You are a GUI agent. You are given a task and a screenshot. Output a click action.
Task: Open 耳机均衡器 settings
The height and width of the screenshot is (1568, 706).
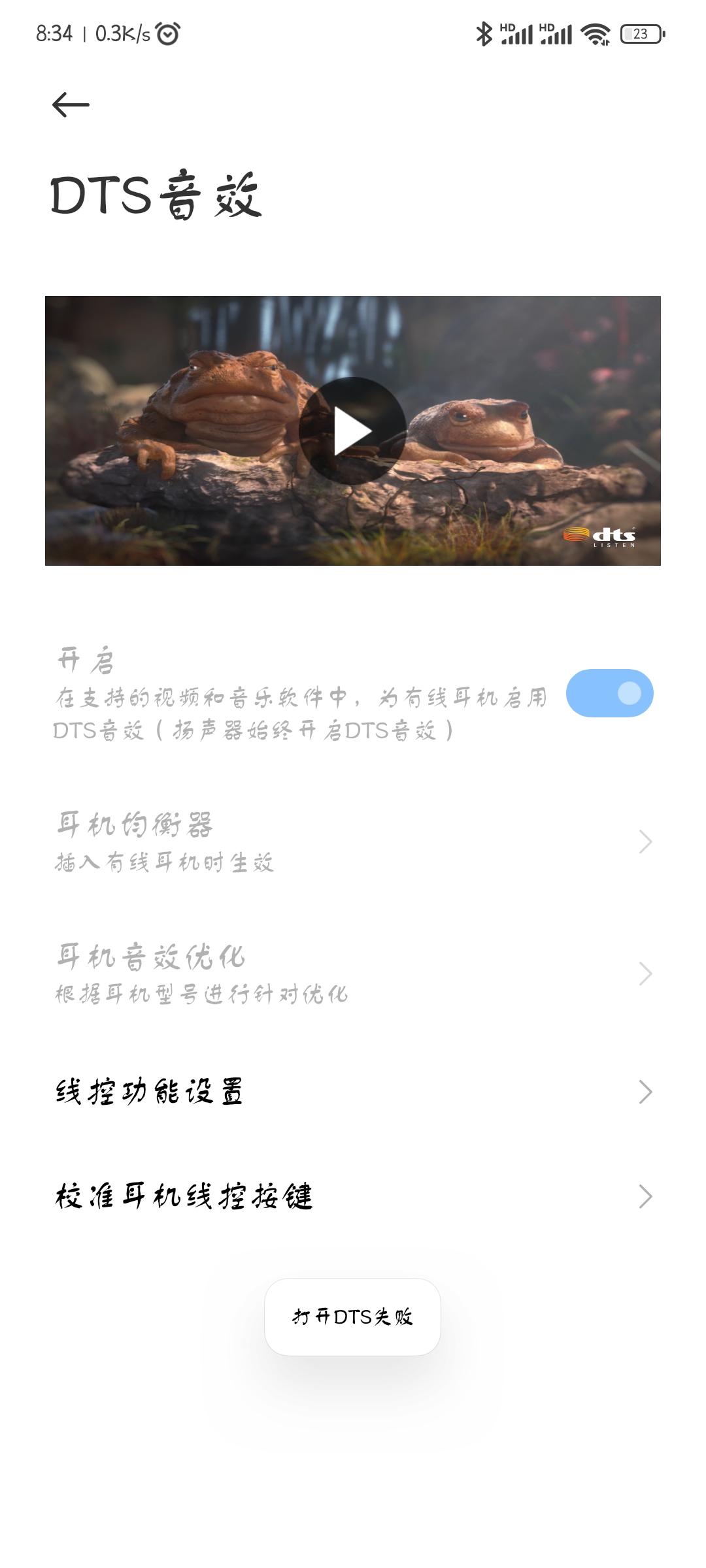coord(353,842)
